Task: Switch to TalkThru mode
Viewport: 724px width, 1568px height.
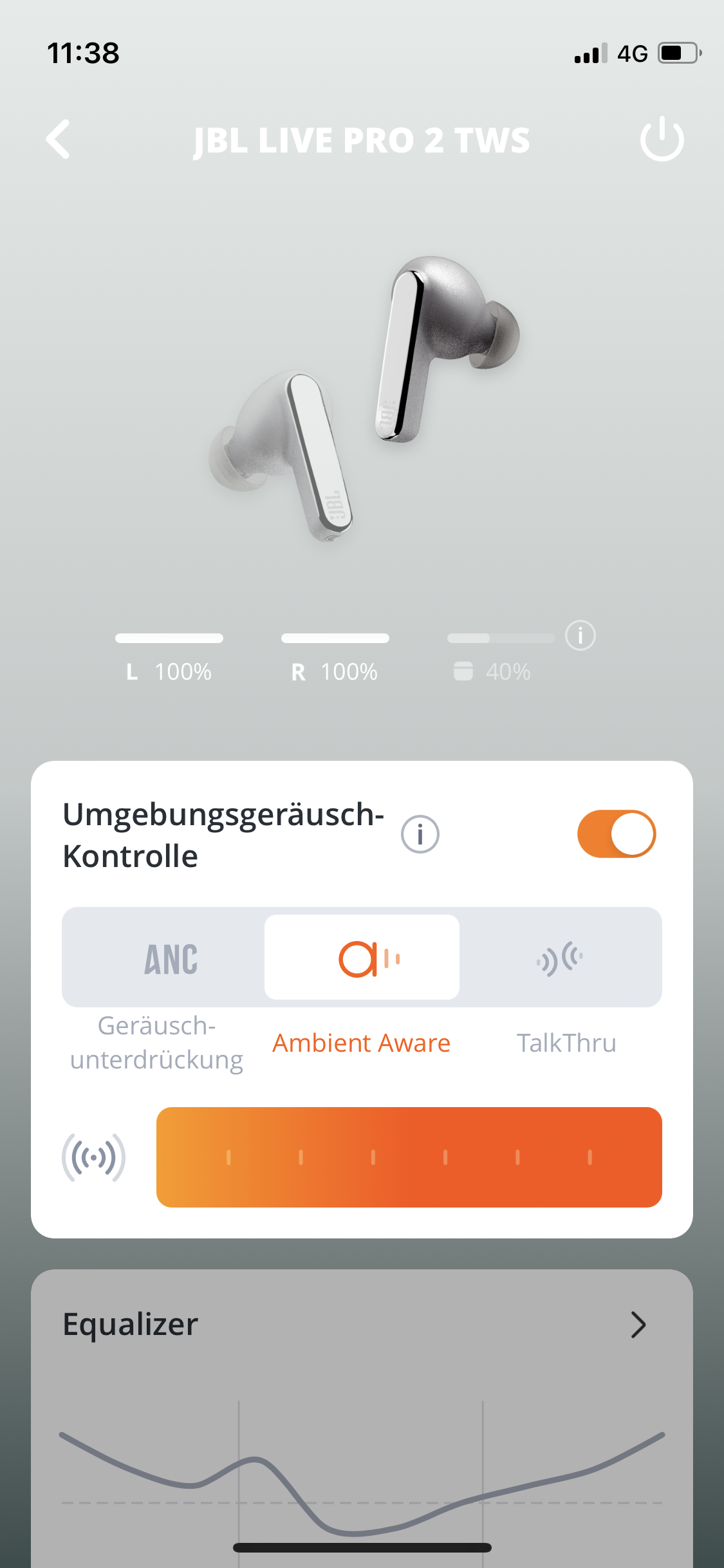Action: pos(560,958)
